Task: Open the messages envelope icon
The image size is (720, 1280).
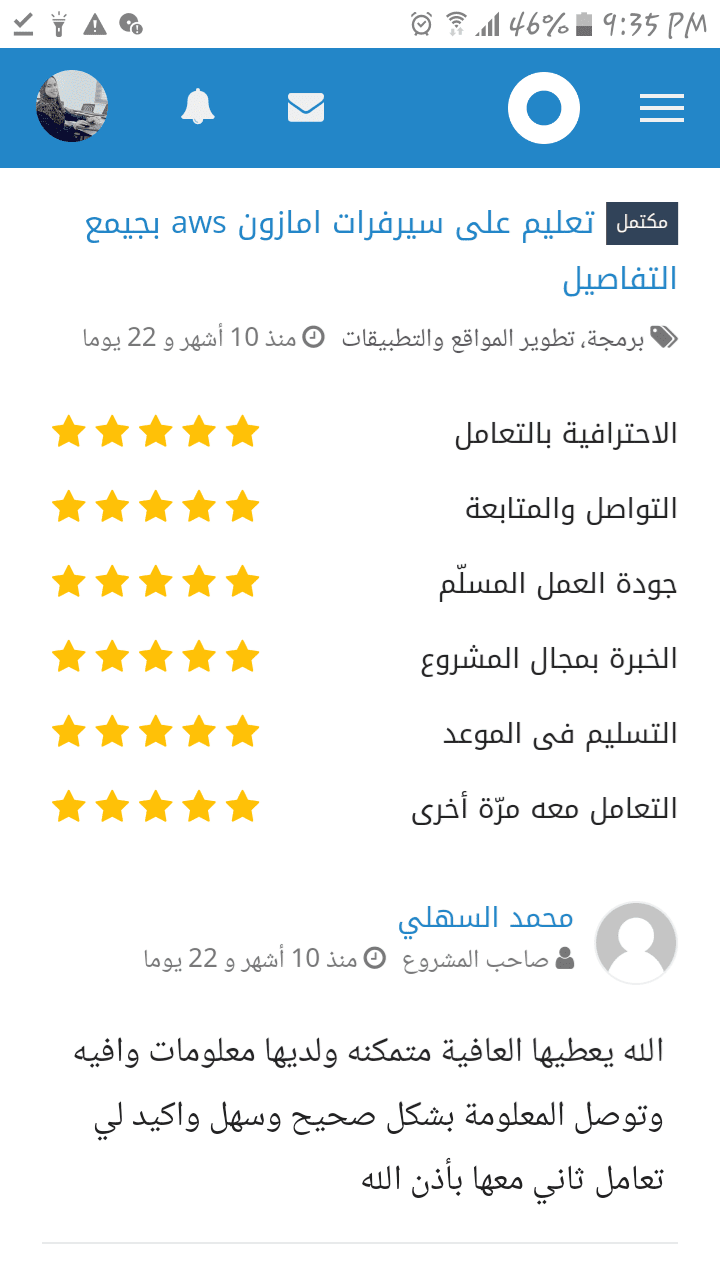Action: tap(306, 107)
